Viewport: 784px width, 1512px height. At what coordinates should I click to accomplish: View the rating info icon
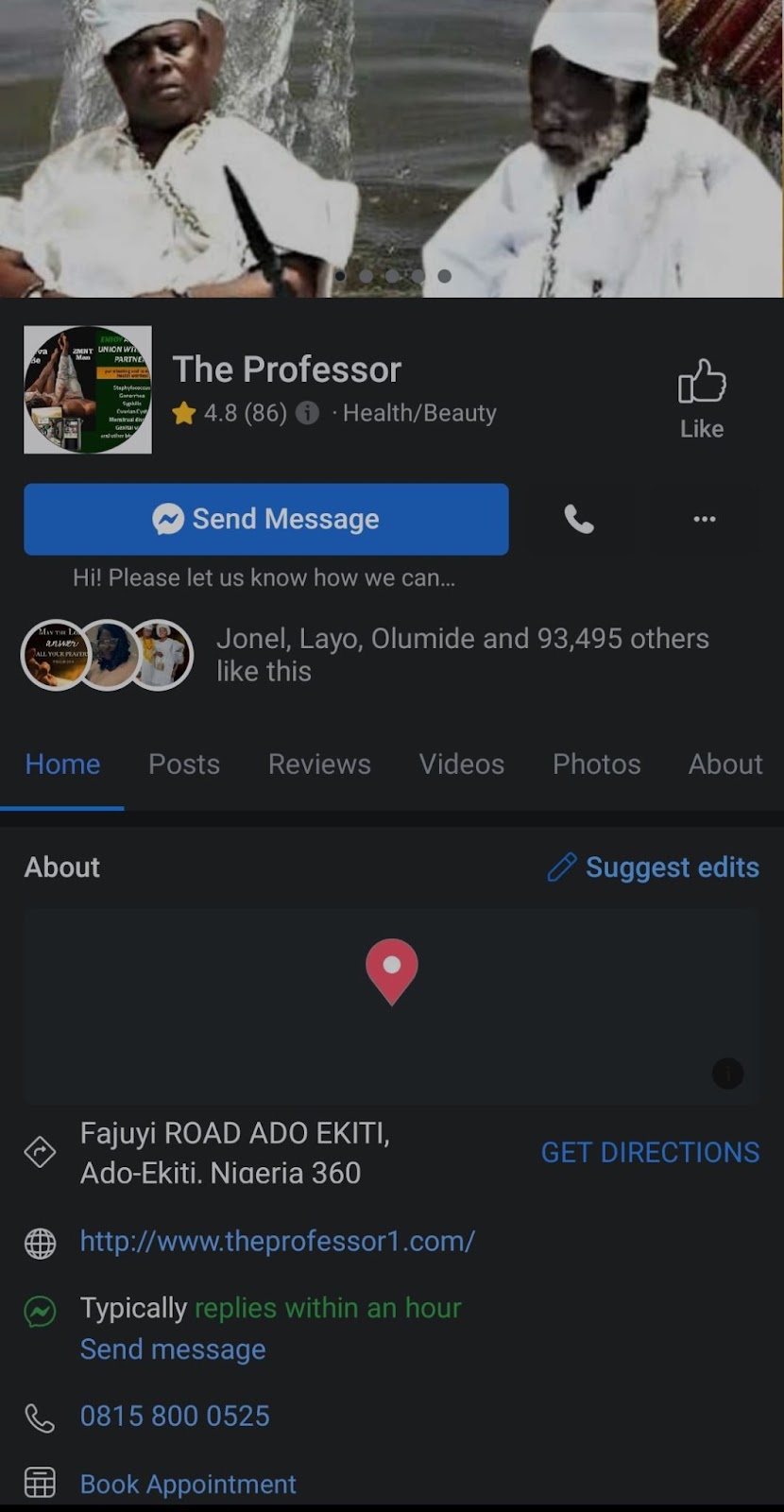click(307, 413)
